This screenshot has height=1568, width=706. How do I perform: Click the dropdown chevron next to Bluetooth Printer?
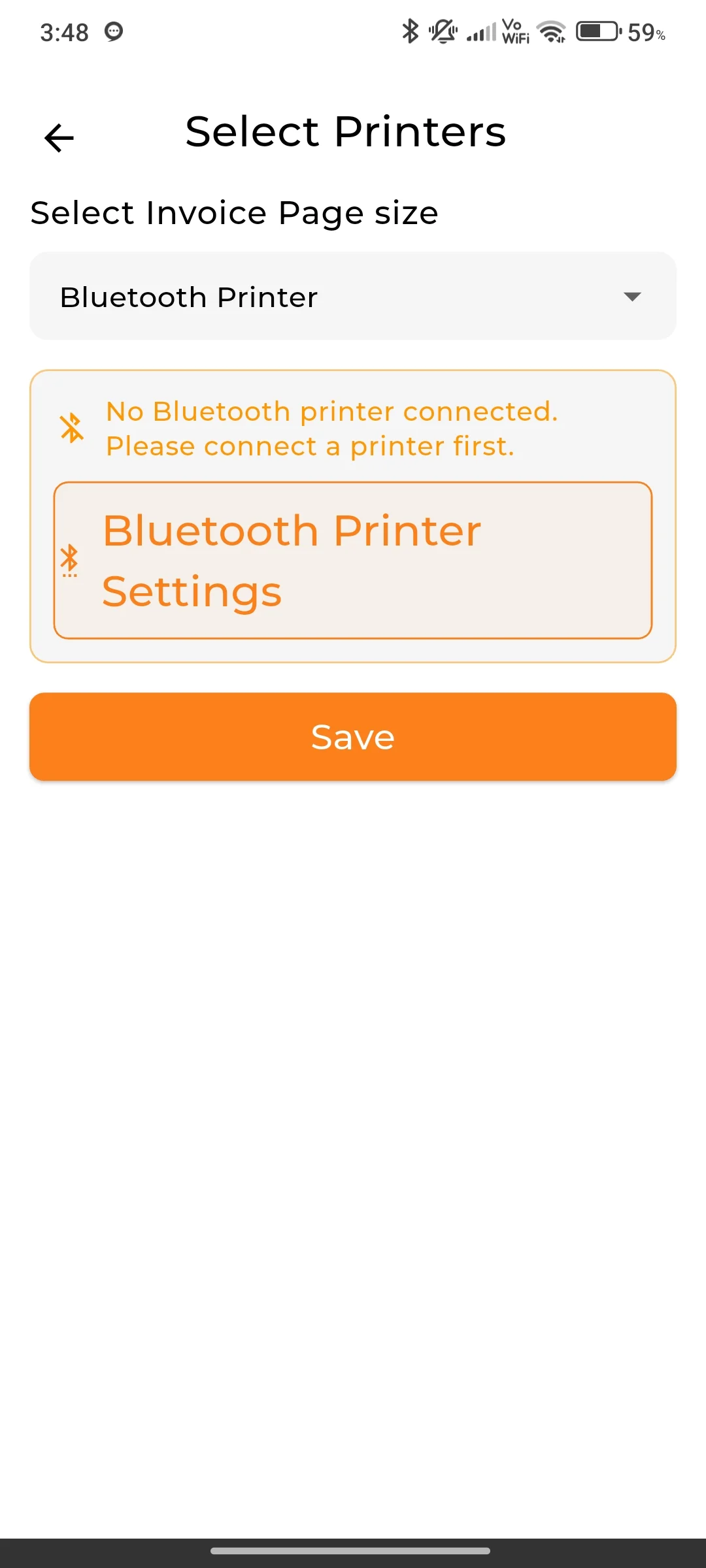(631, 296)
